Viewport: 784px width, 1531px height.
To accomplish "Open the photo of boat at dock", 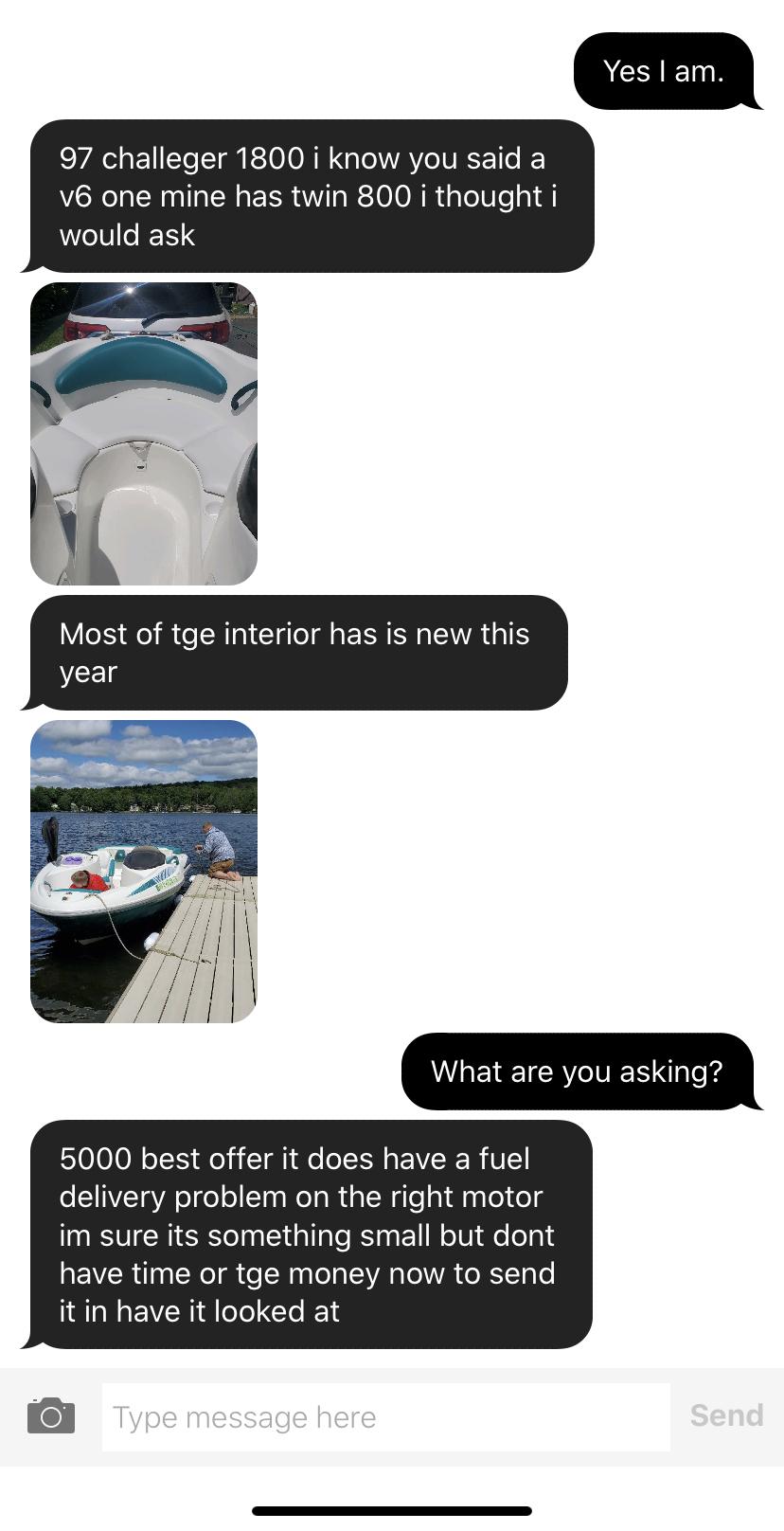I will click(144, 871).
